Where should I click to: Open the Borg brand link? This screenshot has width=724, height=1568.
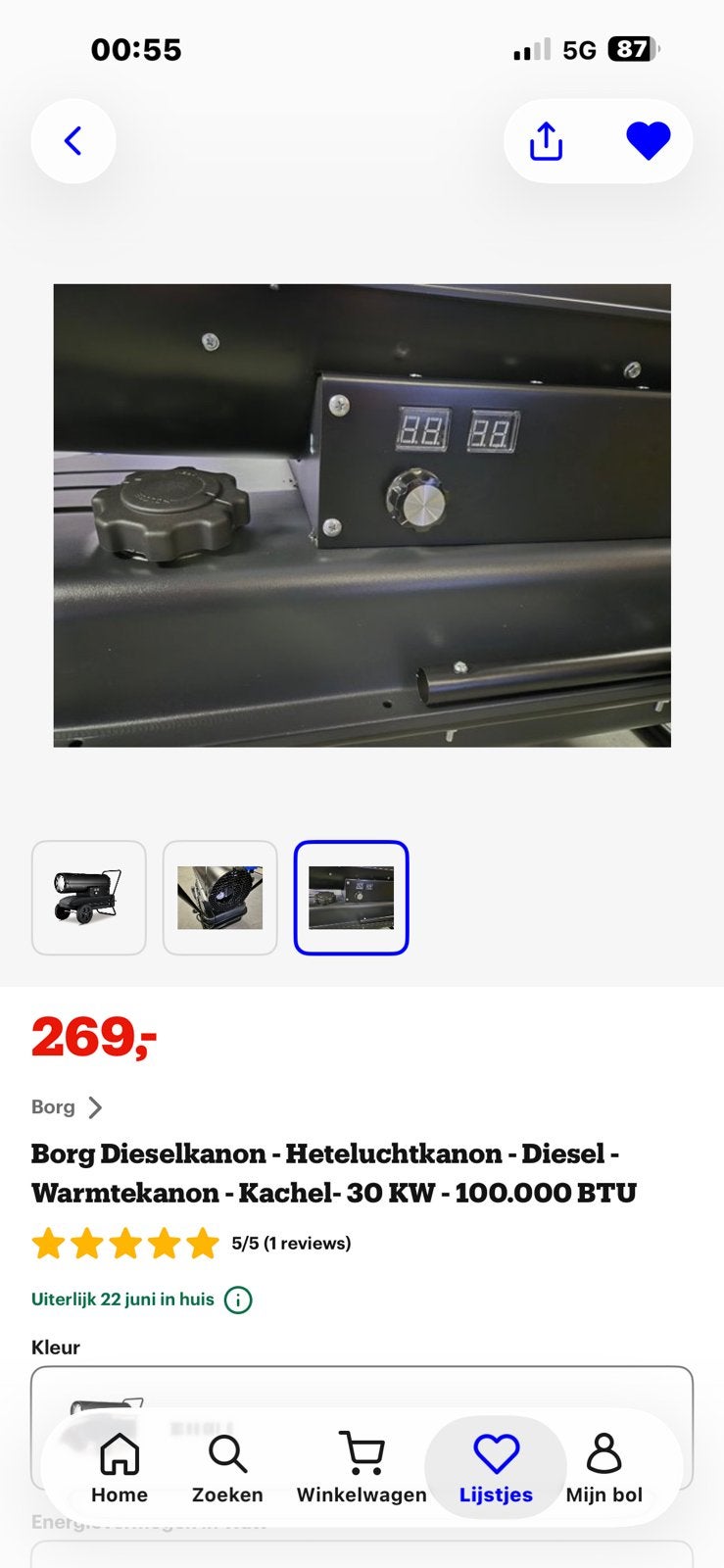[x=67, y=1107]
